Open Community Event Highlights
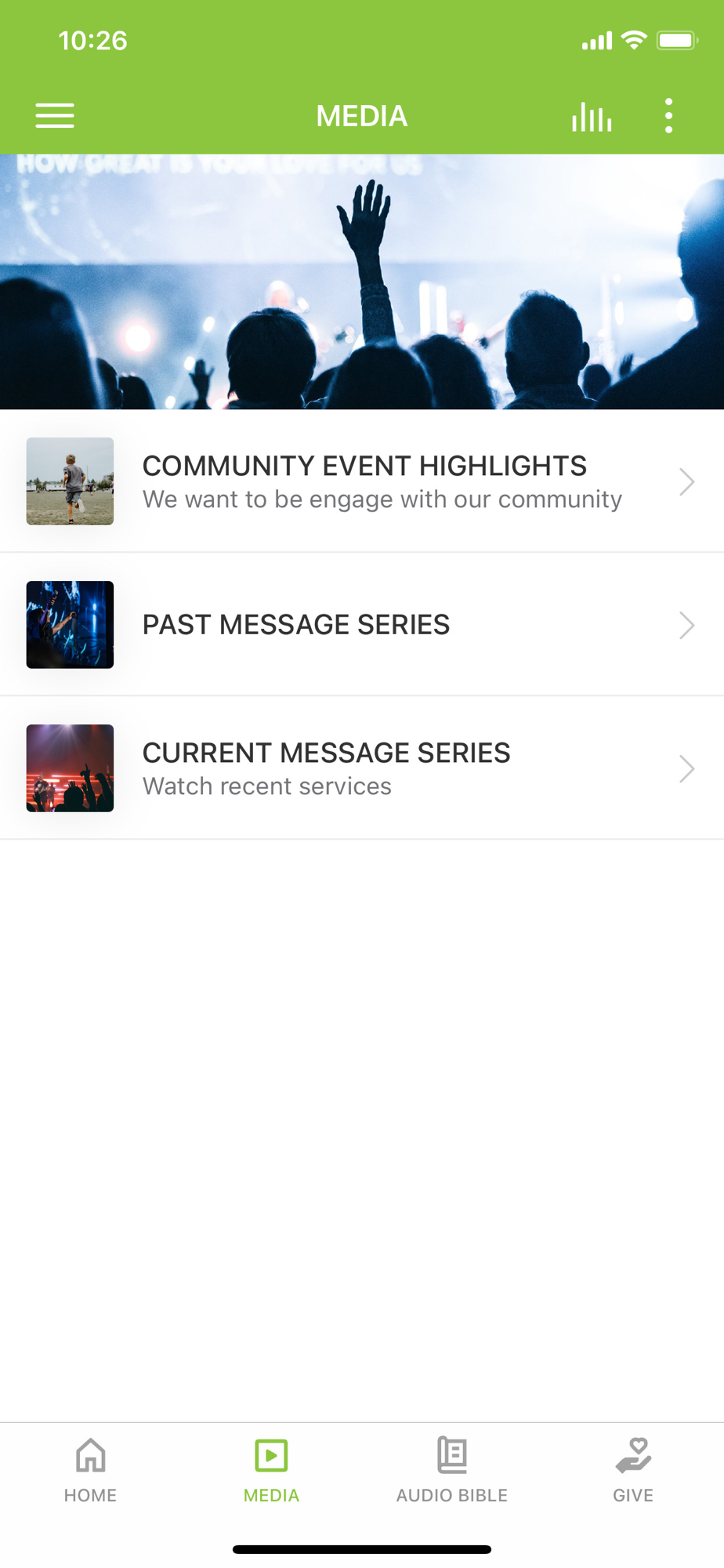The image size is (724, 1568). coord(362,481)
